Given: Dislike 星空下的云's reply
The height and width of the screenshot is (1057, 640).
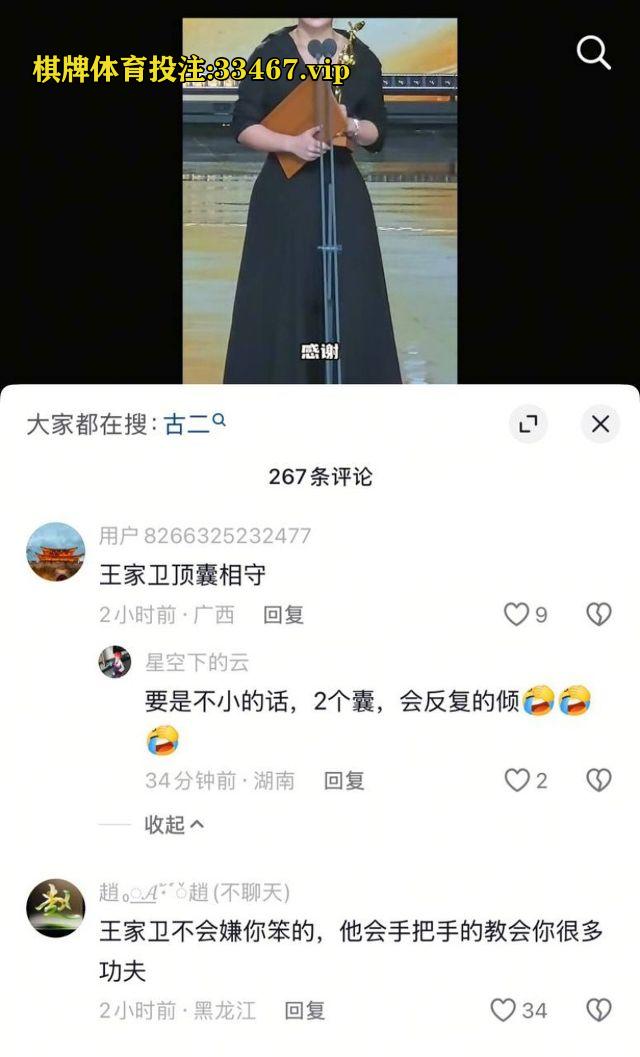Looking at the screenshot, I should (x=598, y=780).
